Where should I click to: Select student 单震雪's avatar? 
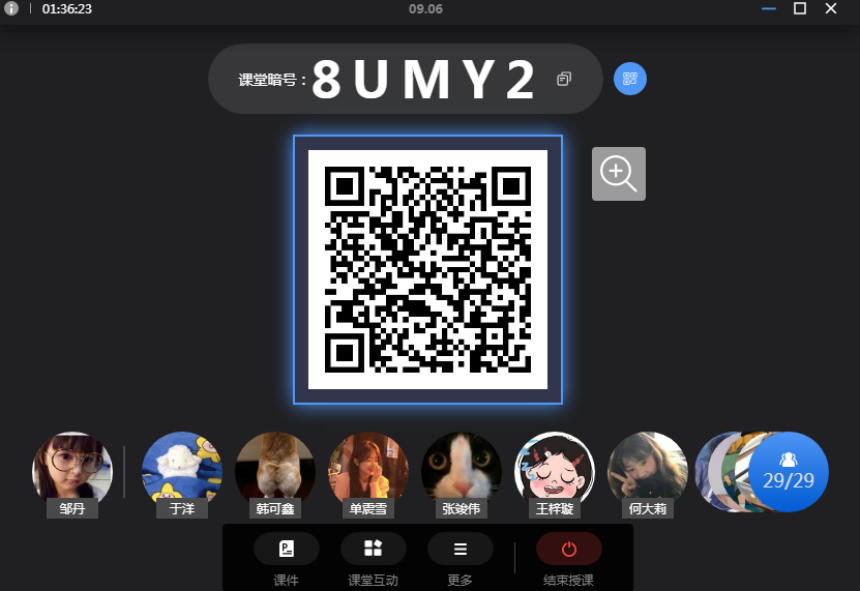pyautogui.click(x=368, y=470)
